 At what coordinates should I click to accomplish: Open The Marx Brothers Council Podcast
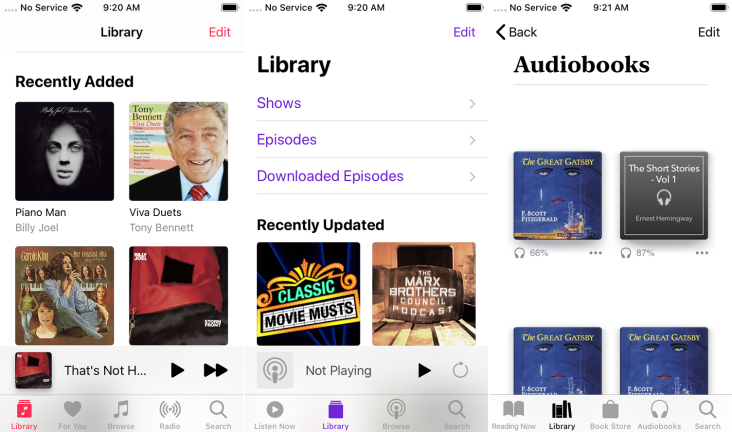[423, 293]
